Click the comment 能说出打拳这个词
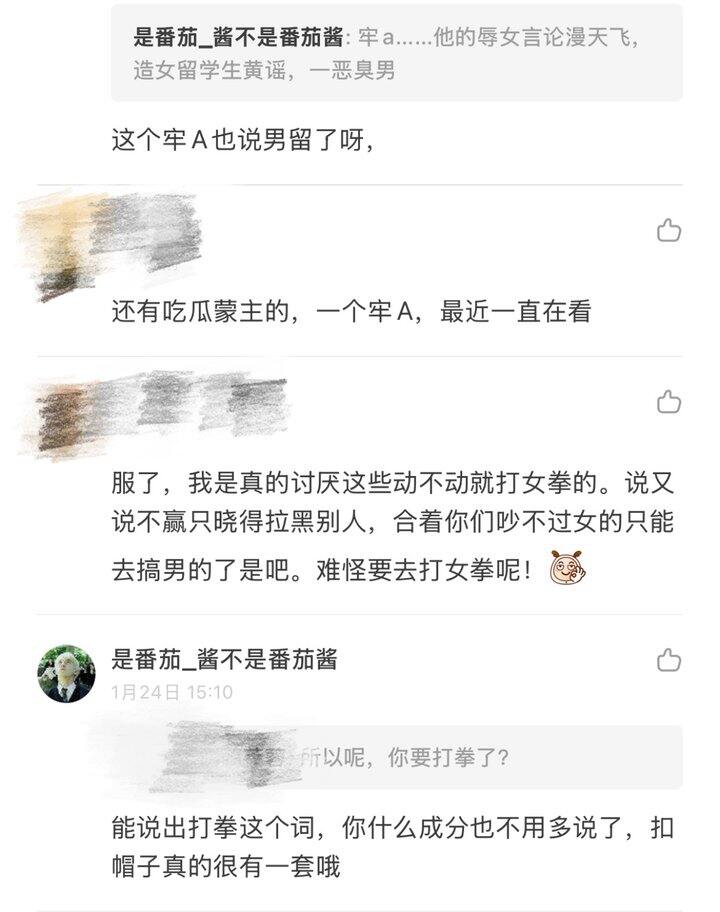 pos(390,840)
